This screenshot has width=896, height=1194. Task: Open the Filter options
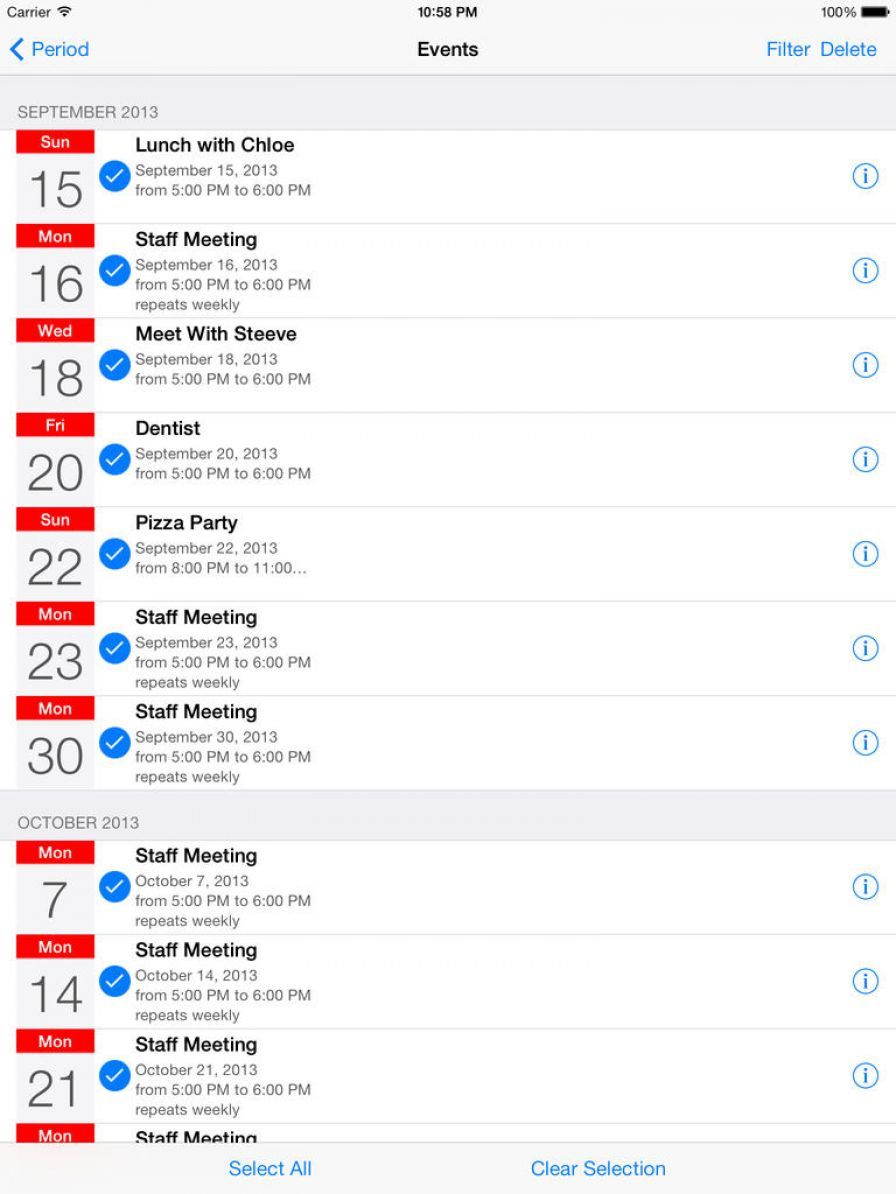[x=787, y=49]
